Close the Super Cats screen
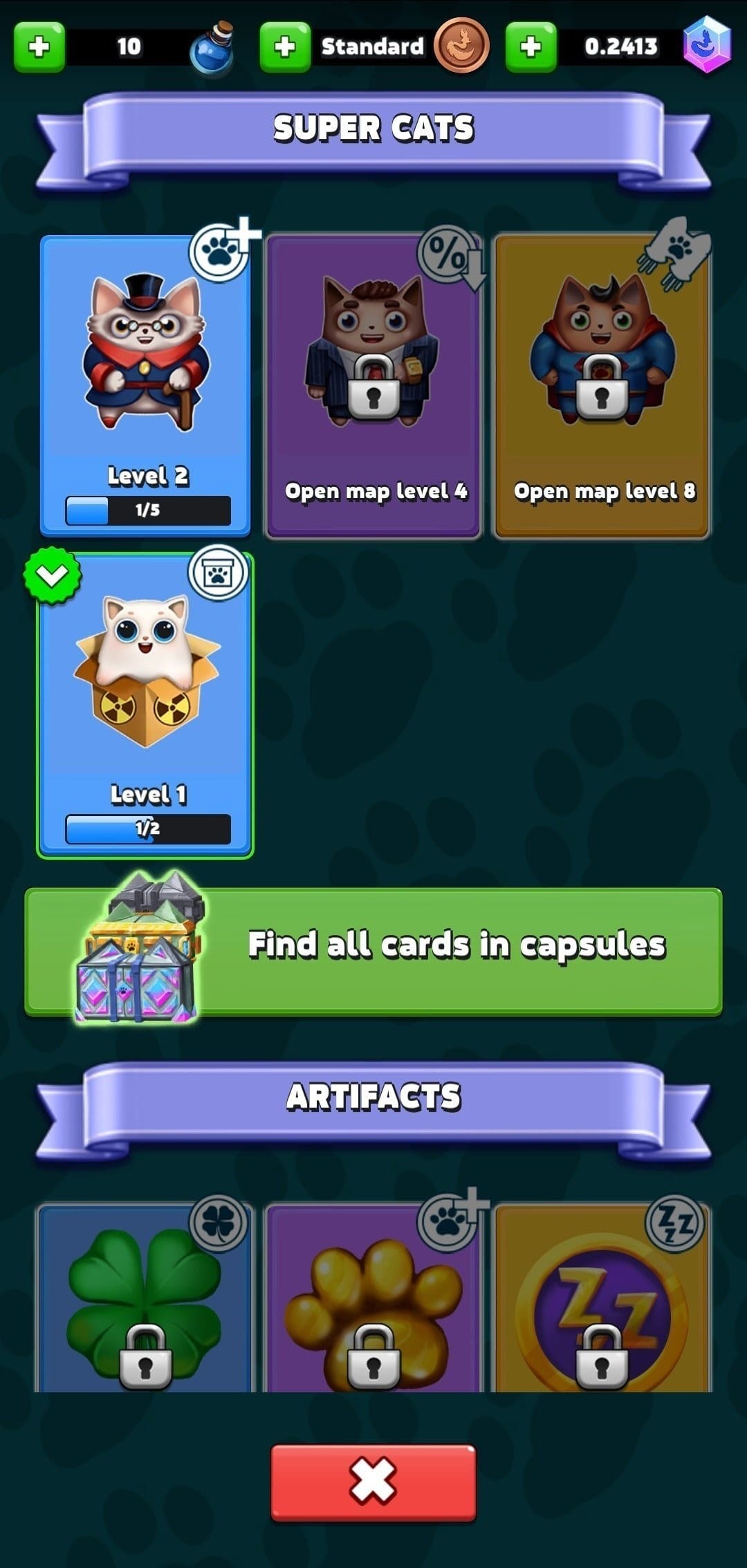 [x=373, y=1482]
